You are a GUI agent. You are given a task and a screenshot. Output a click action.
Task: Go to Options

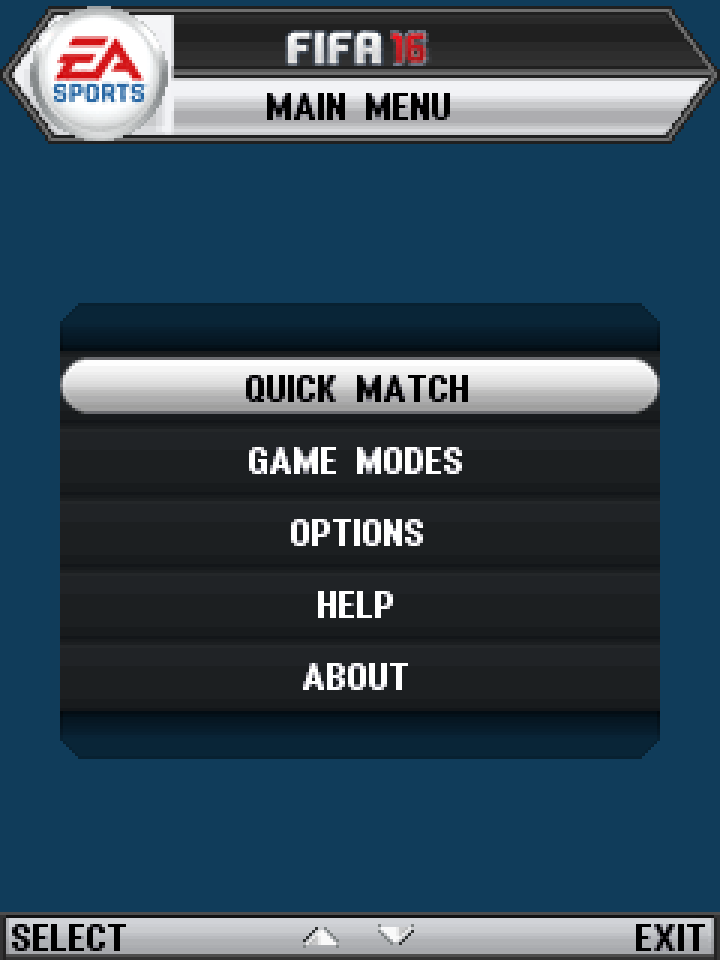[357, 532]
